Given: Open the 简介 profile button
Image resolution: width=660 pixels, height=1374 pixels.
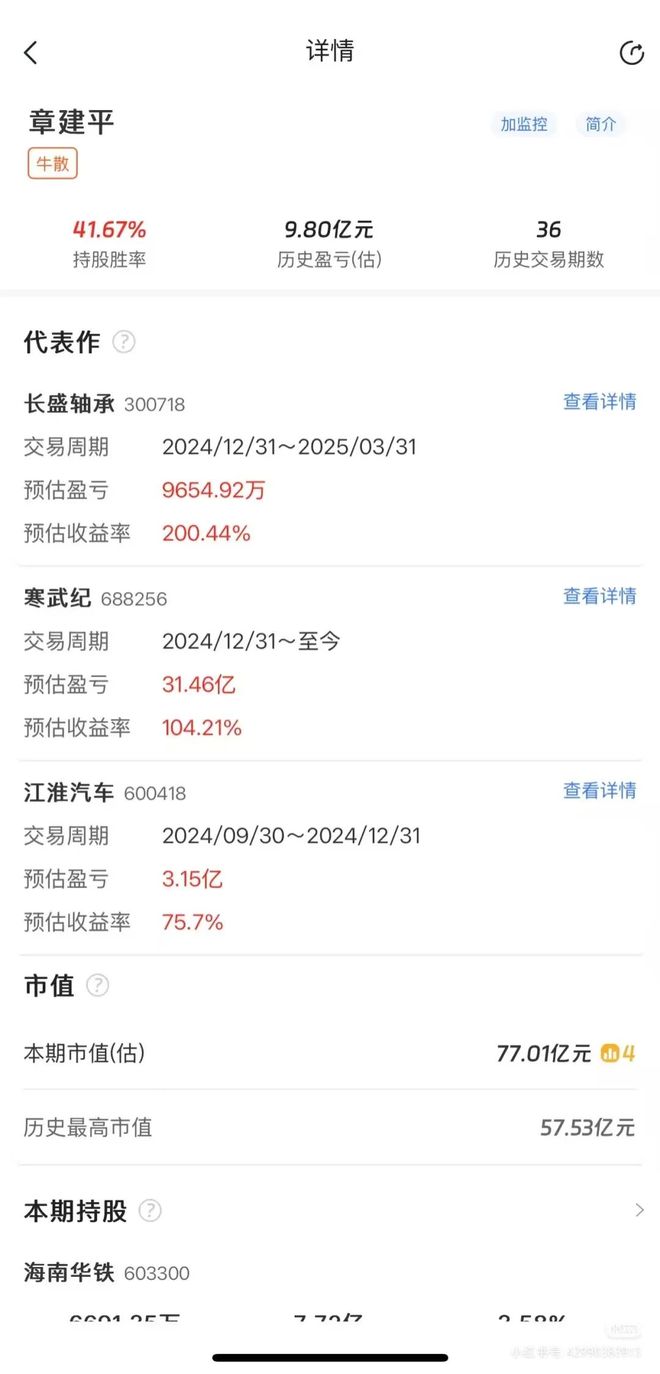Looking at the screenshot, I should coord(601,125).
